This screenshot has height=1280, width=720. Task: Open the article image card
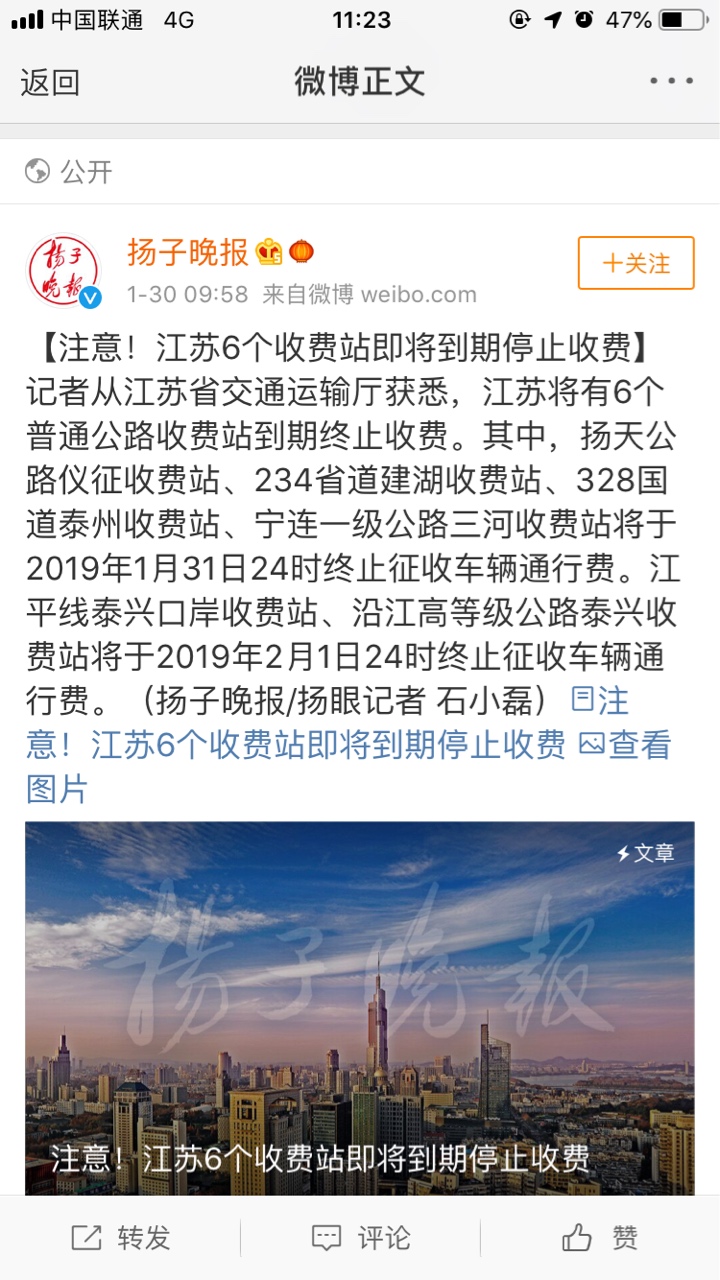coord(360,1008)
